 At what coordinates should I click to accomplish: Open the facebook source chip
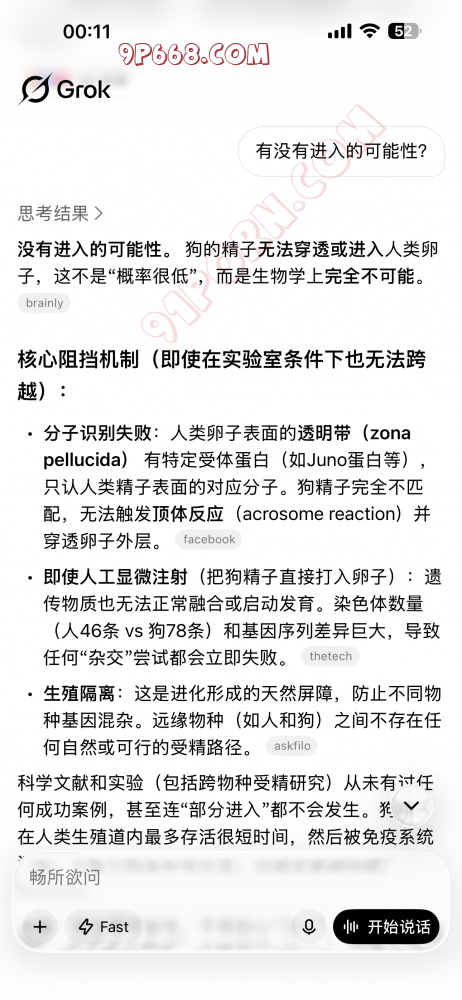point(209,540)
